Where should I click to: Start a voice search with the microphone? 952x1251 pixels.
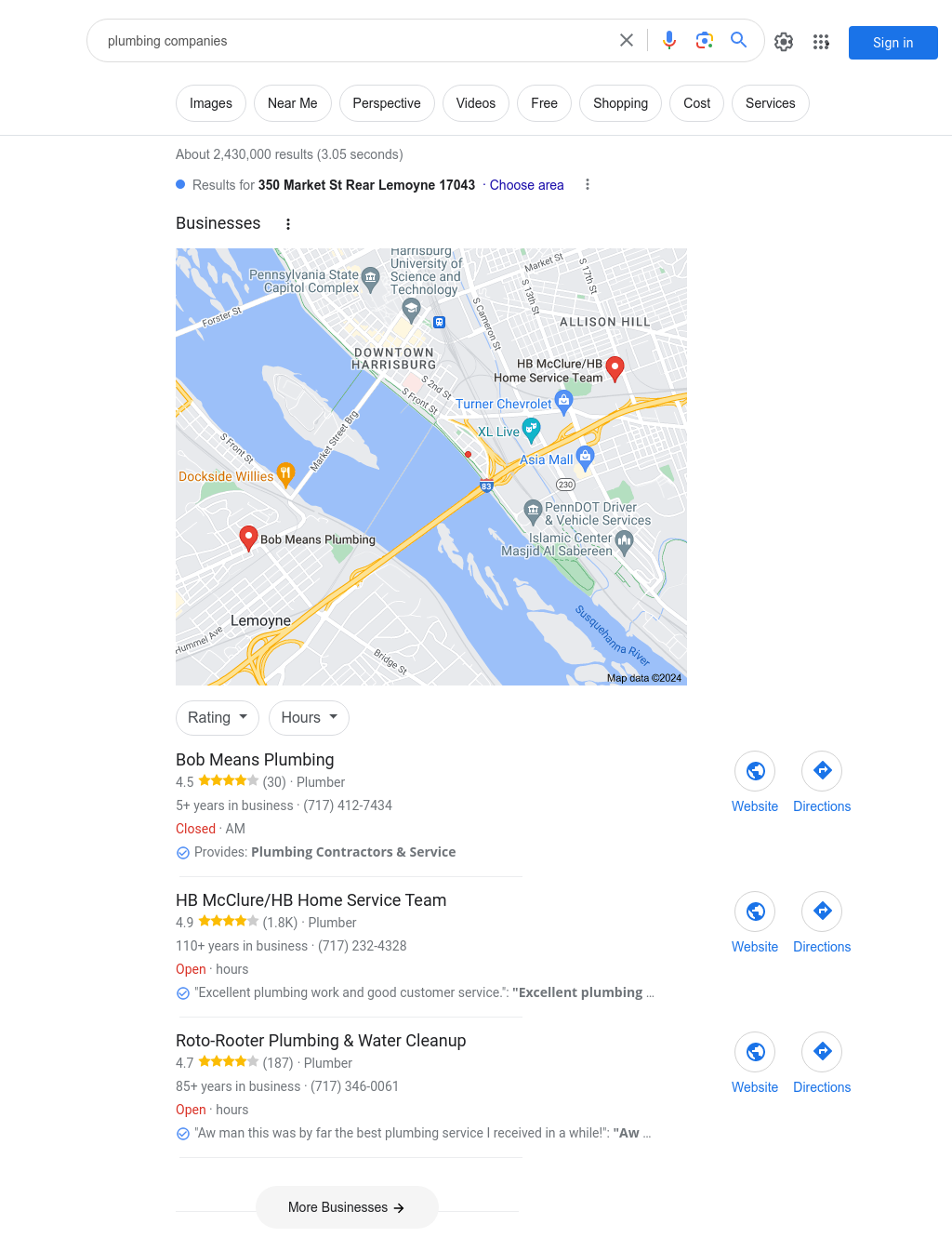coord(669,40)
